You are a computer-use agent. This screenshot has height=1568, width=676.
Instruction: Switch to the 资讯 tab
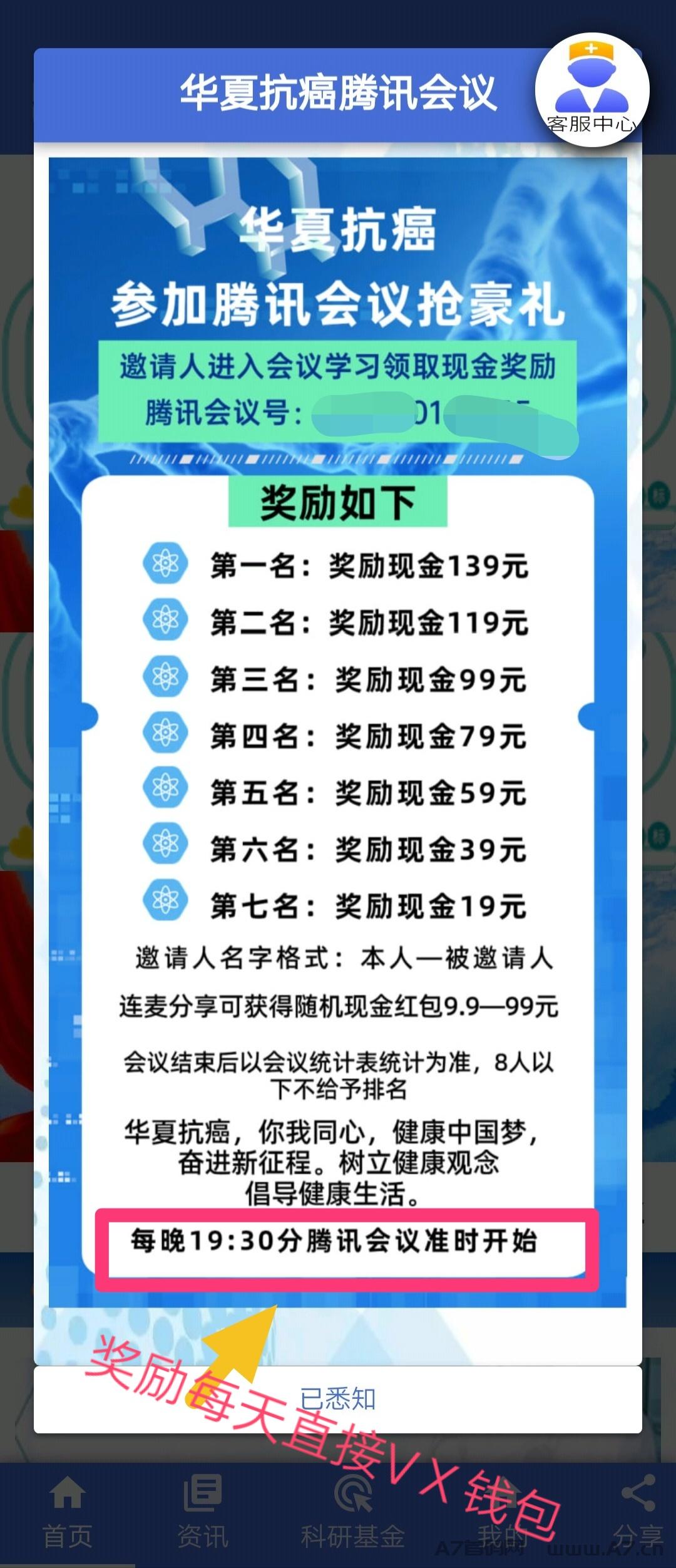202,1510
